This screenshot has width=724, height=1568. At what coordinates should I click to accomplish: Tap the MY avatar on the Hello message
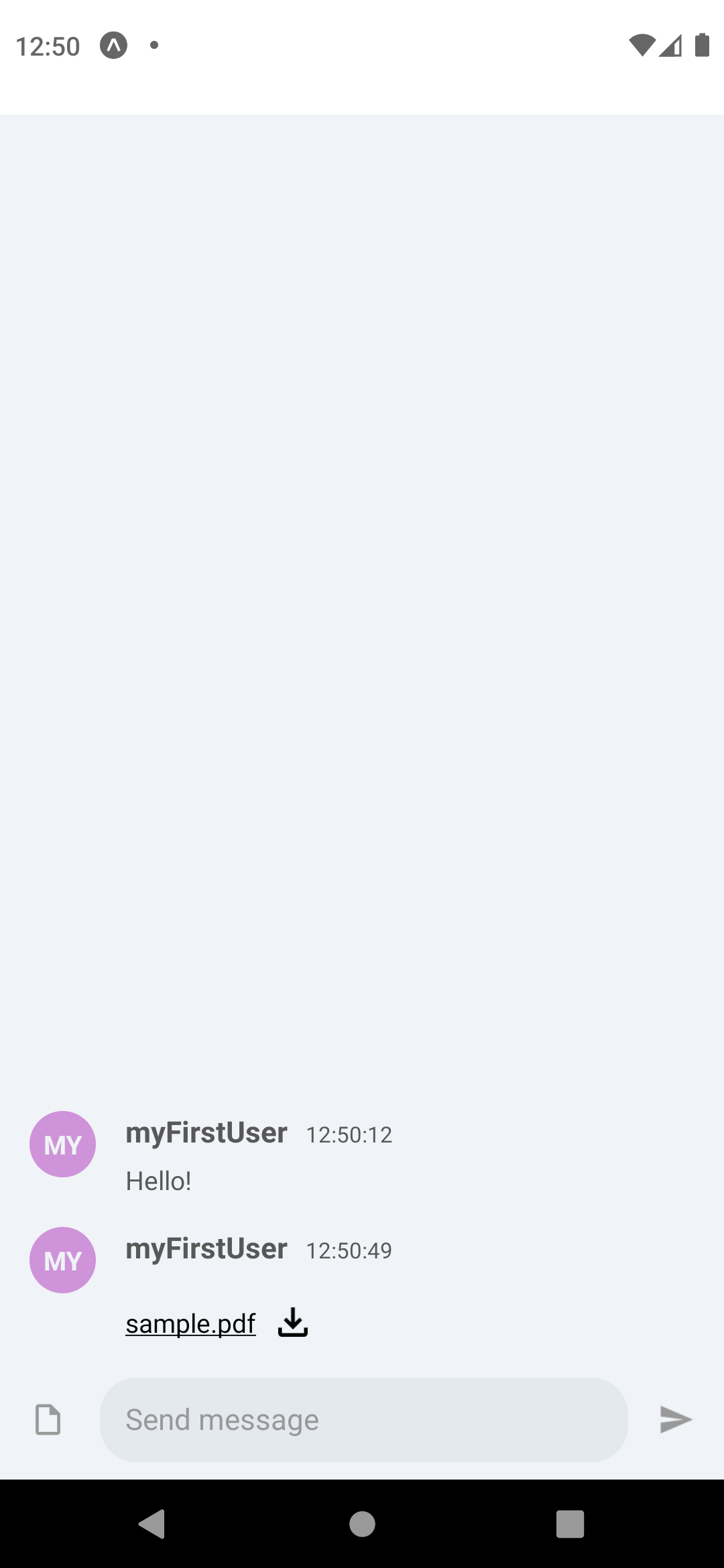pos(62,1144)
